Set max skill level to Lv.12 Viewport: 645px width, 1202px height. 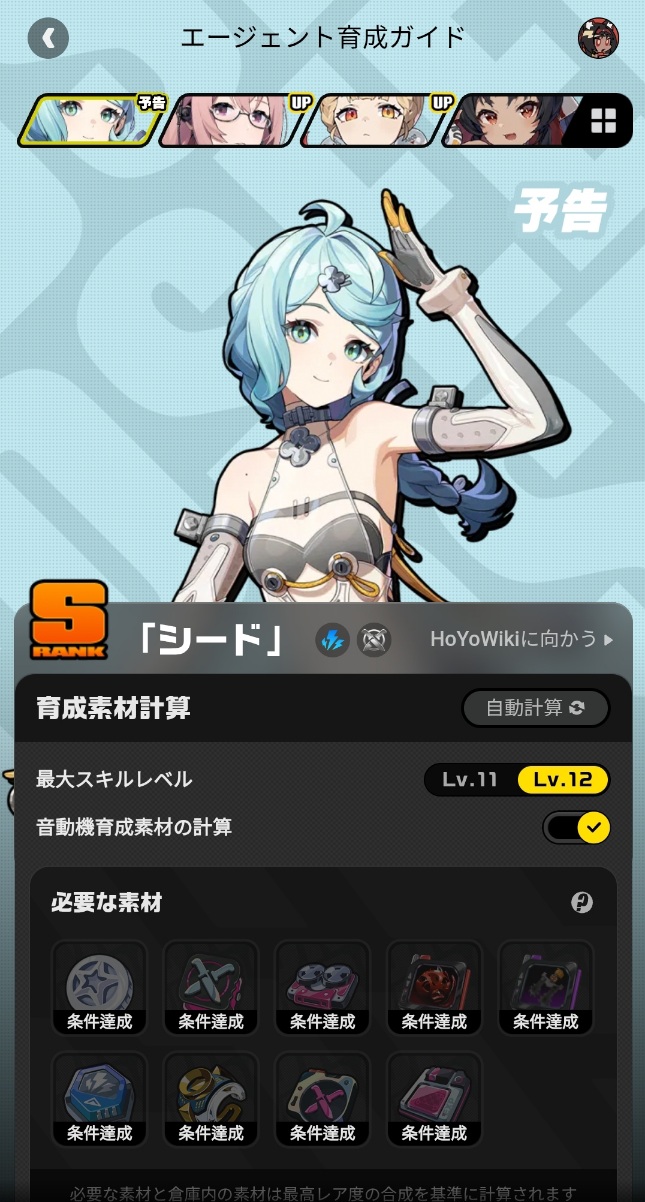click(x=563, y=780)
